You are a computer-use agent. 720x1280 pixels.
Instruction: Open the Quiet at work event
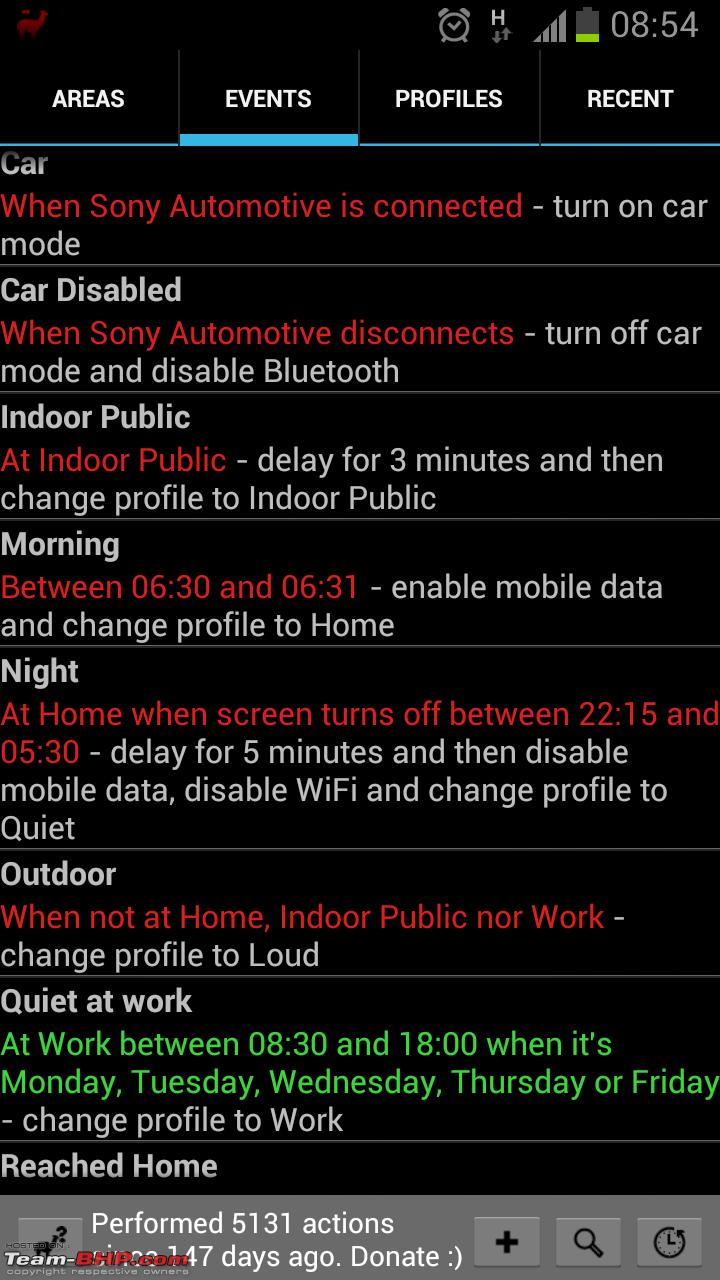[360, 1059]
